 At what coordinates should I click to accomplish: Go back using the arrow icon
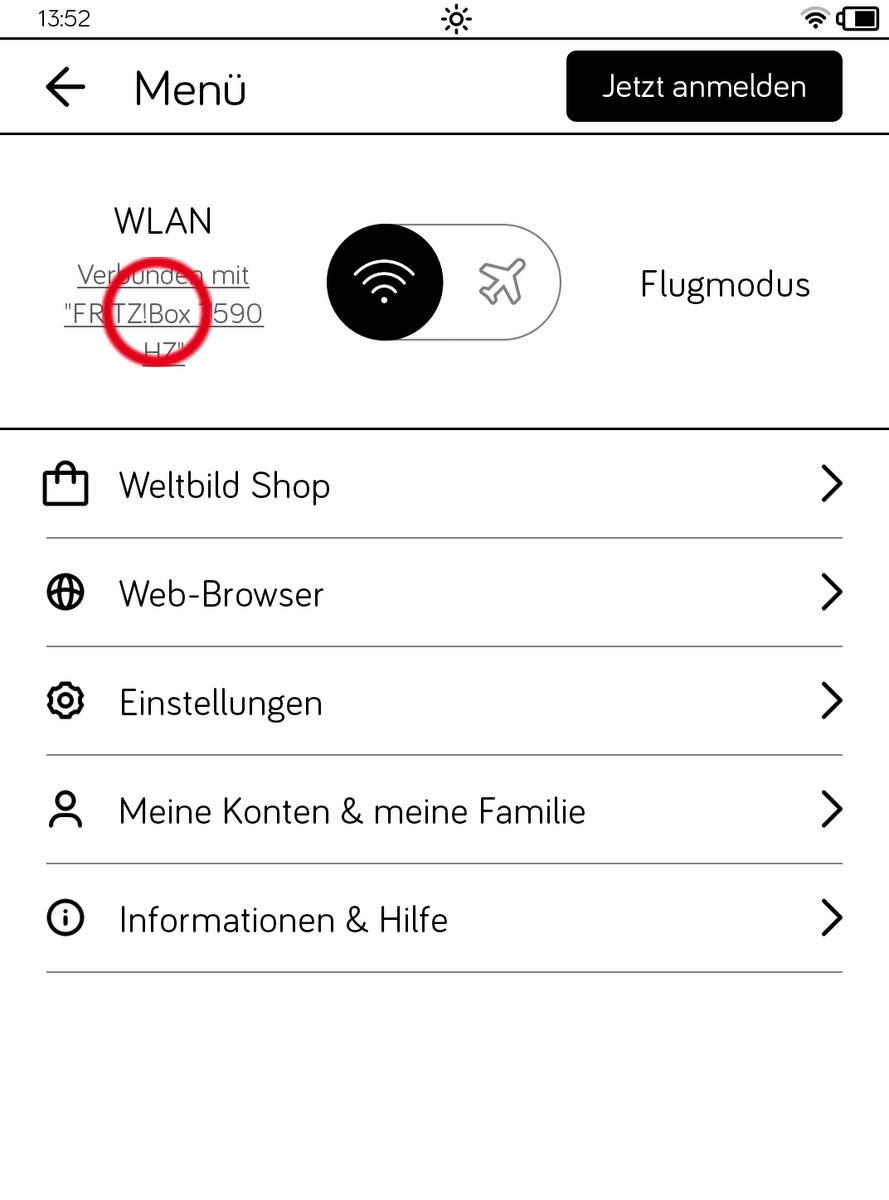(66, 88)
